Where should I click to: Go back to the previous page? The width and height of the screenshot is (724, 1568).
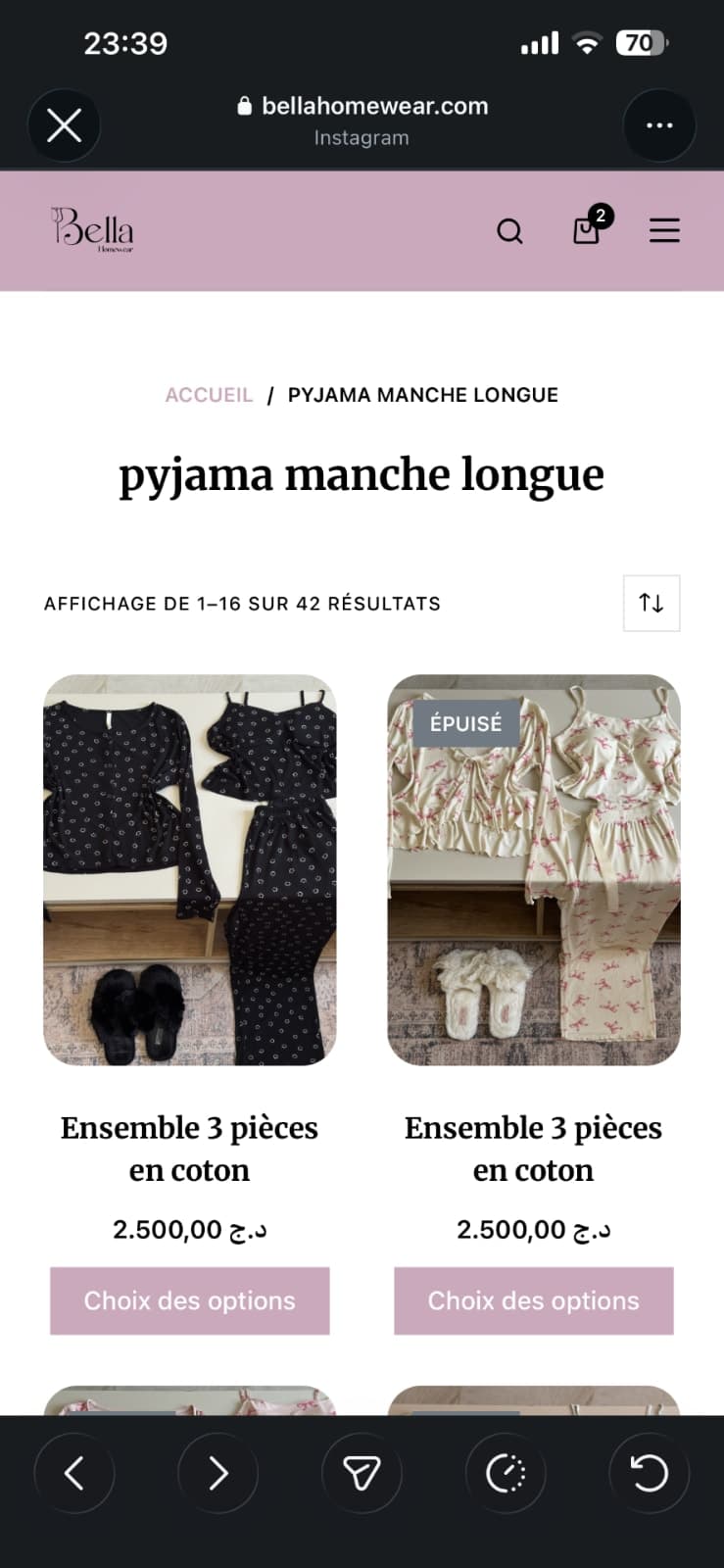click(74, 1473)
